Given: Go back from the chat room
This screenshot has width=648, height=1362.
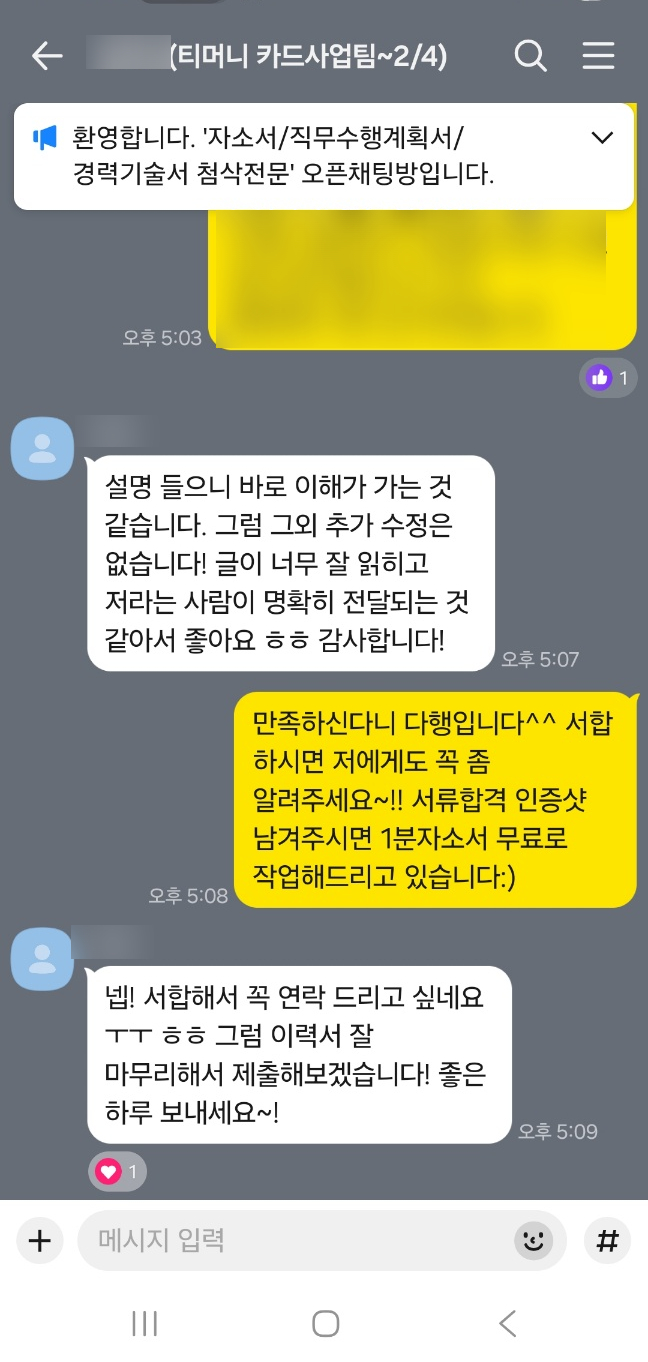Looking at the screenshot, I should [x=46, y=57].
